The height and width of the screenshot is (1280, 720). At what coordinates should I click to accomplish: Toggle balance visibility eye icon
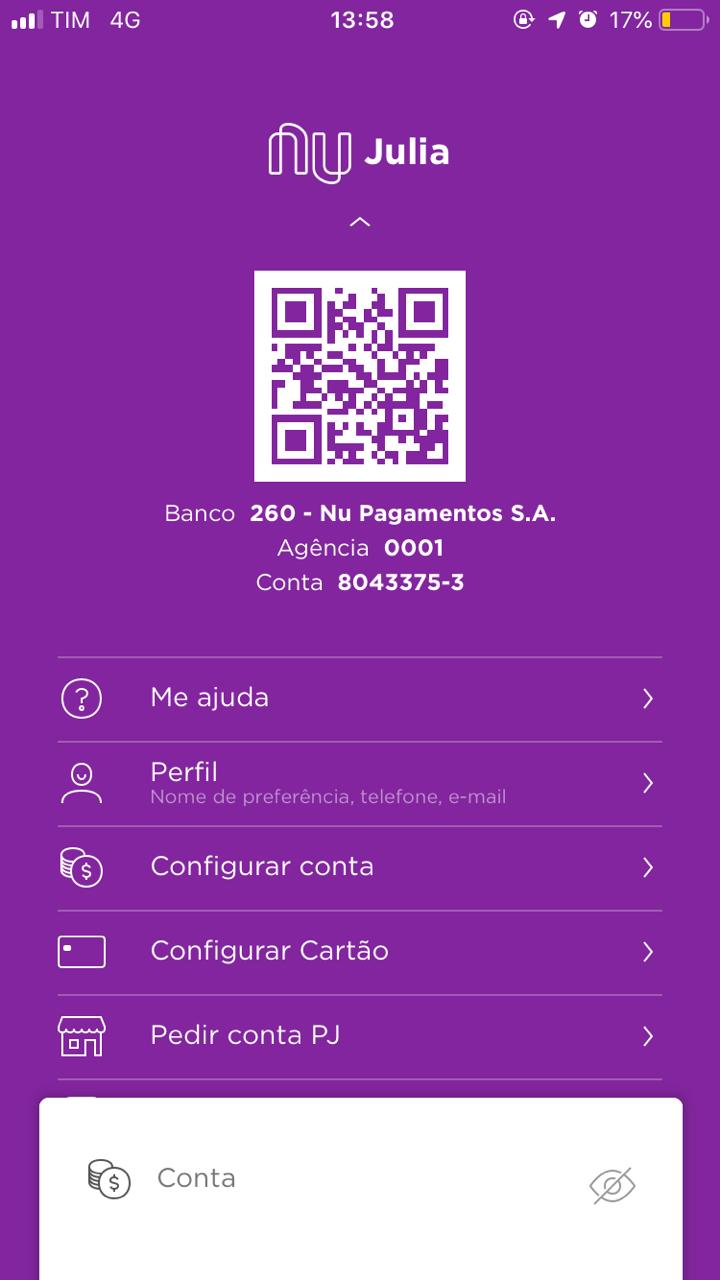click(612, 1185)
